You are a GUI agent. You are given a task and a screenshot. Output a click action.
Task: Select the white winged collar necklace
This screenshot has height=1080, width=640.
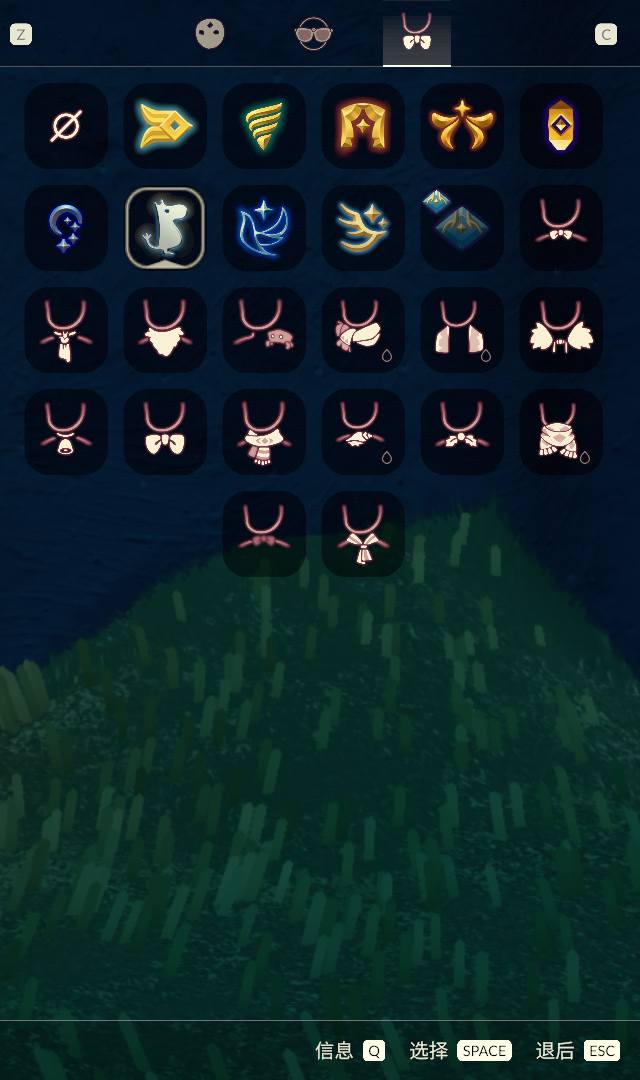coord(561,330)
